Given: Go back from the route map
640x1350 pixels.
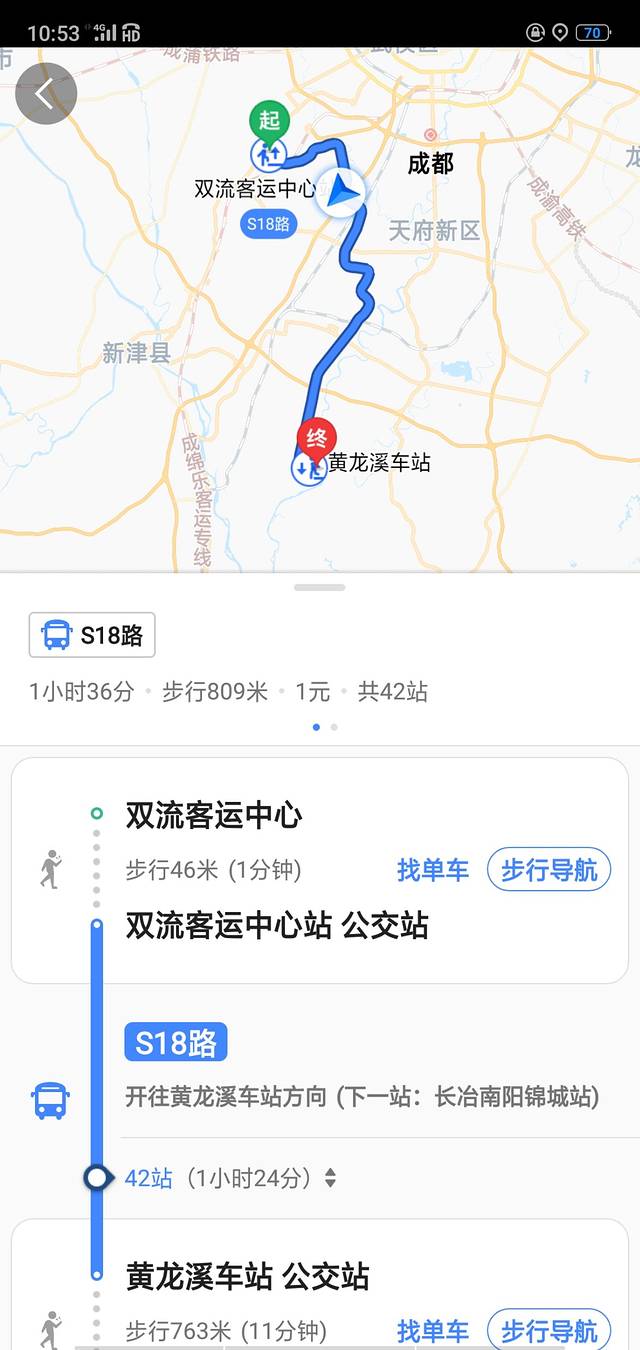Looking at the screenshot, I should point(46,94).
